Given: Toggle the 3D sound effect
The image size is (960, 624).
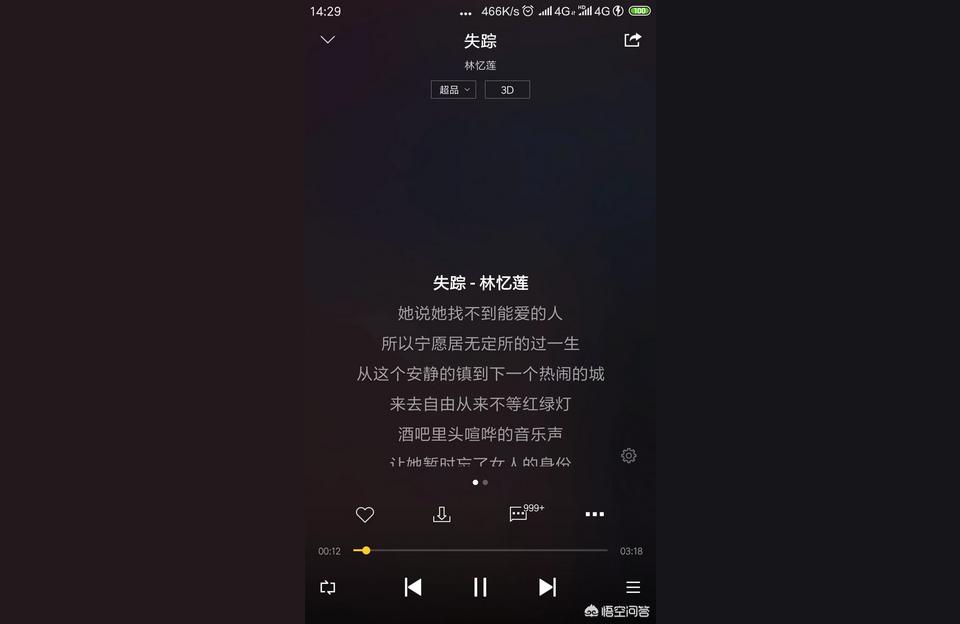Looking at the screenshot, I should point(507,90).
